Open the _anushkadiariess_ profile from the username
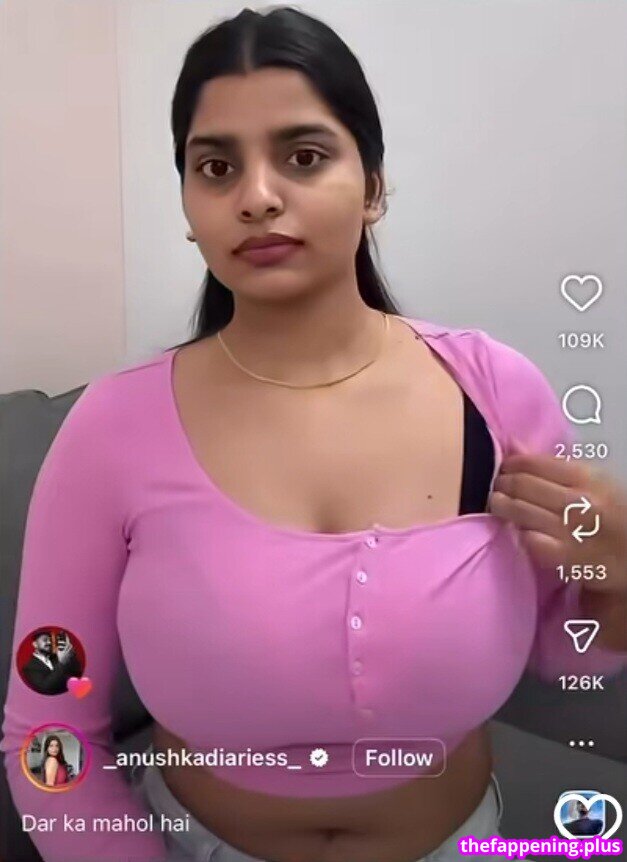627x862 pixels. click(203, 759)
